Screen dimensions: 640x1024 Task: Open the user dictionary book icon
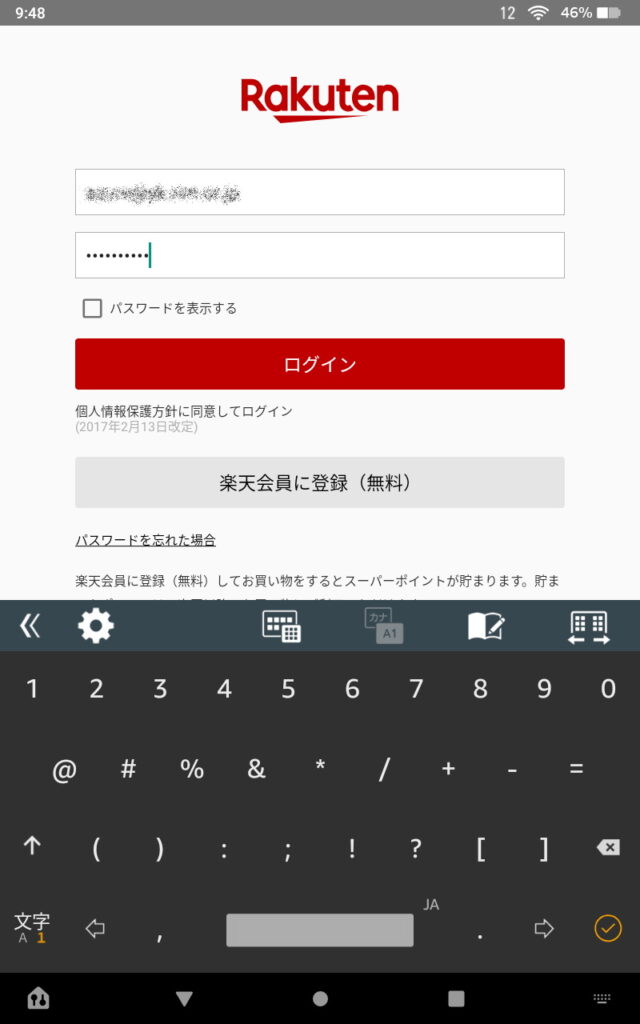pyautogui.click(x=487, y=626)
